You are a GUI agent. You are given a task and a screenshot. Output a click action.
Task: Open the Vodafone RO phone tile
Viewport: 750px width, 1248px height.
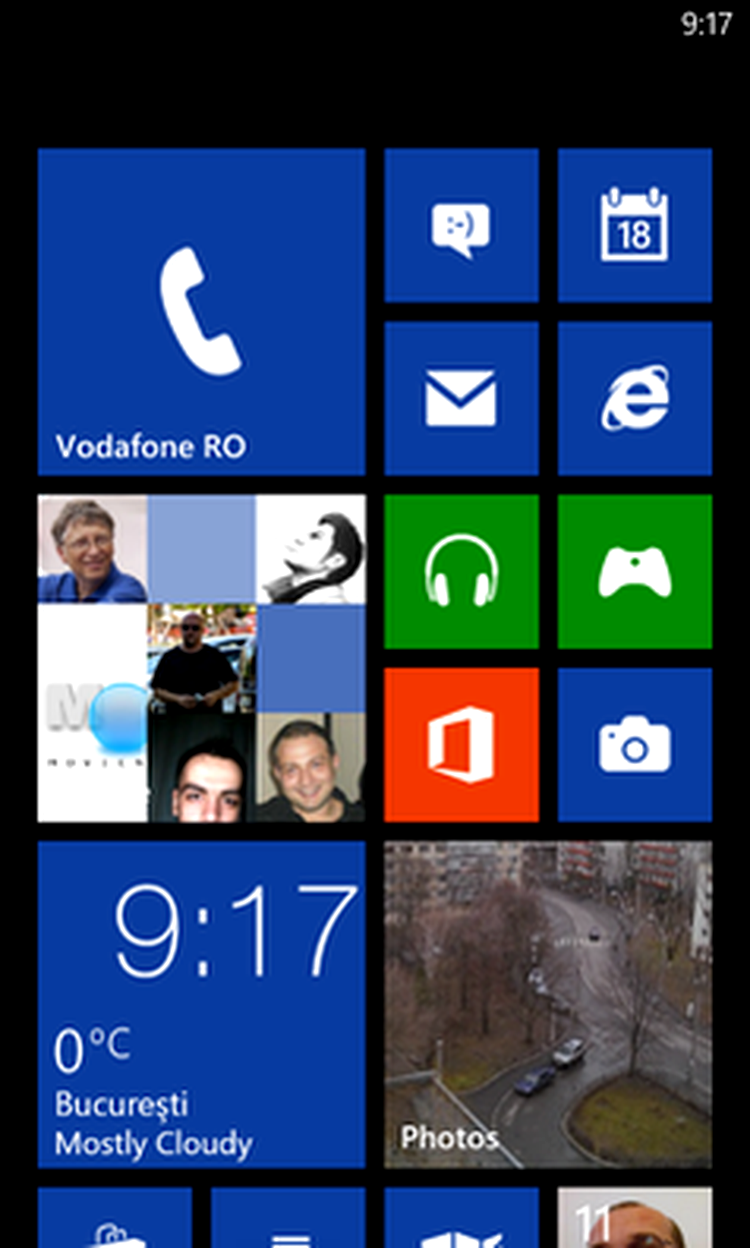201,311
